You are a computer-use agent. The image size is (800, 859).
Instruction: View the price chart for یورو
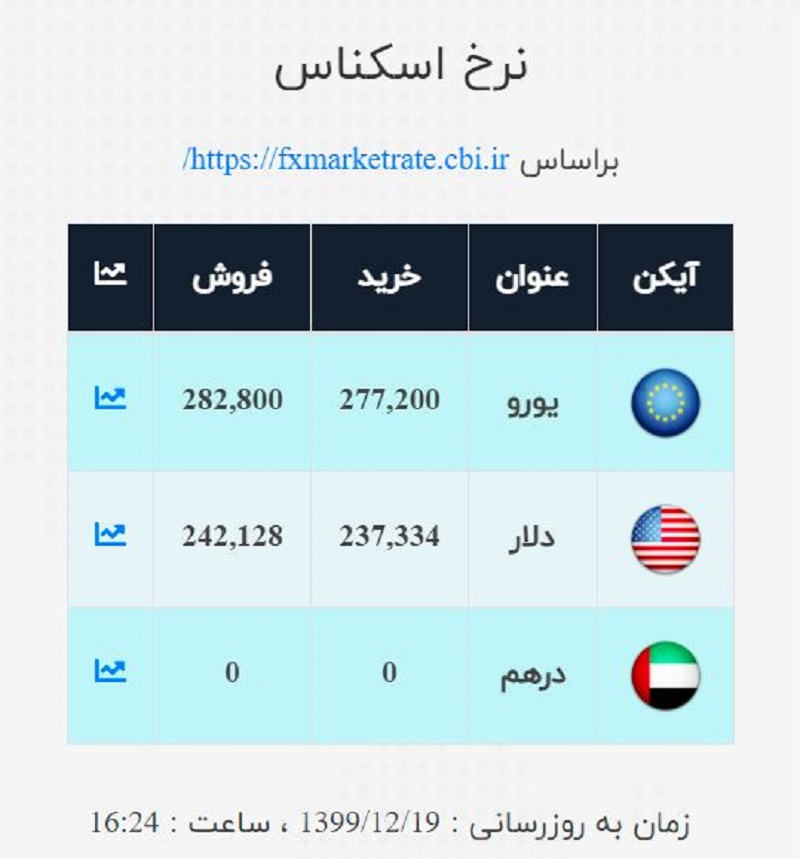[110, 398]
